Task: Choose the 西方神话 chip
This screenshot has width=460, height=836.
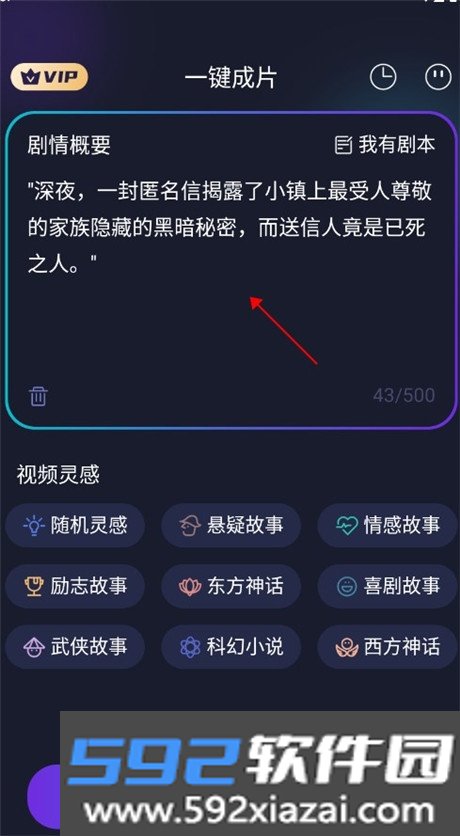Action: point(388,647)
